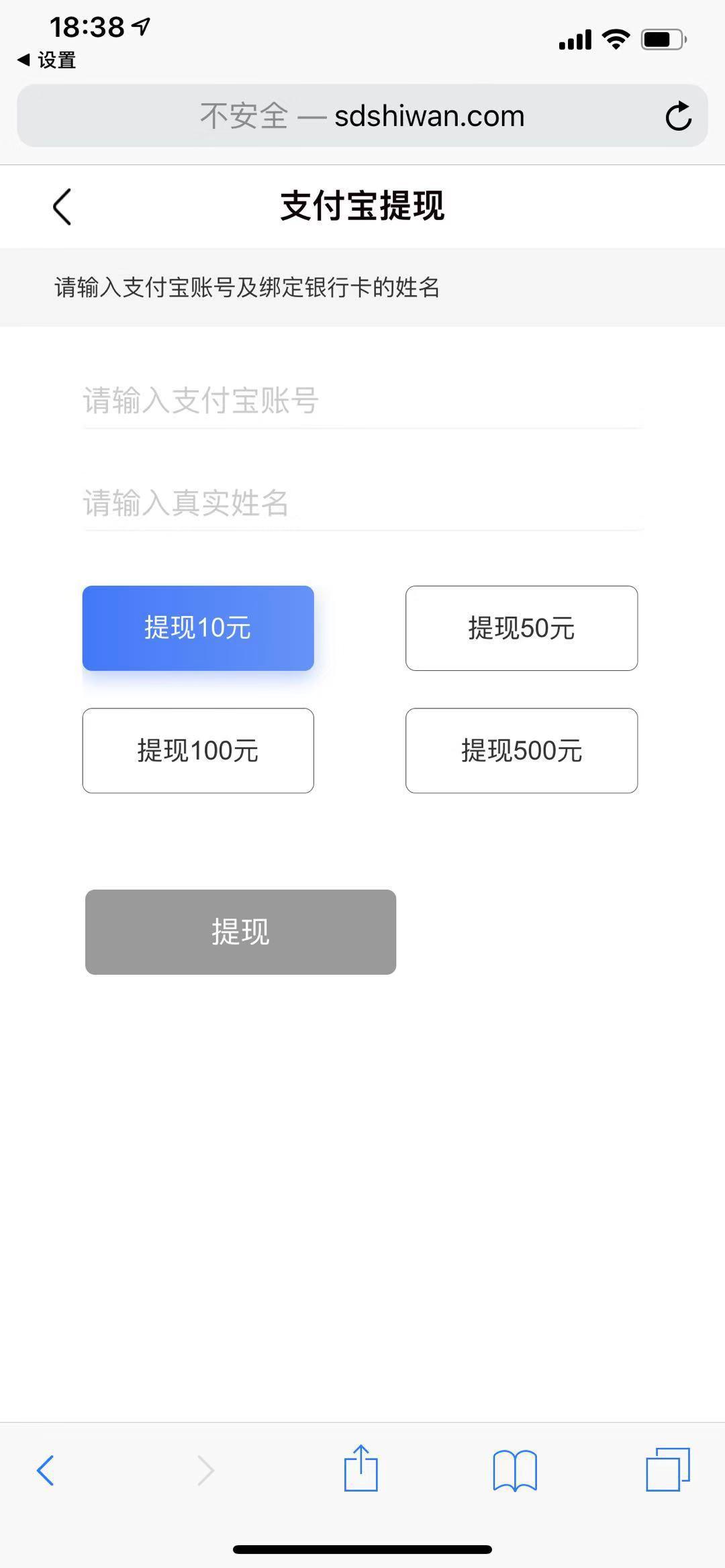725x1568 pixels.
Task: Tap 不安全 warning in address bar
Action: (244, 115)
